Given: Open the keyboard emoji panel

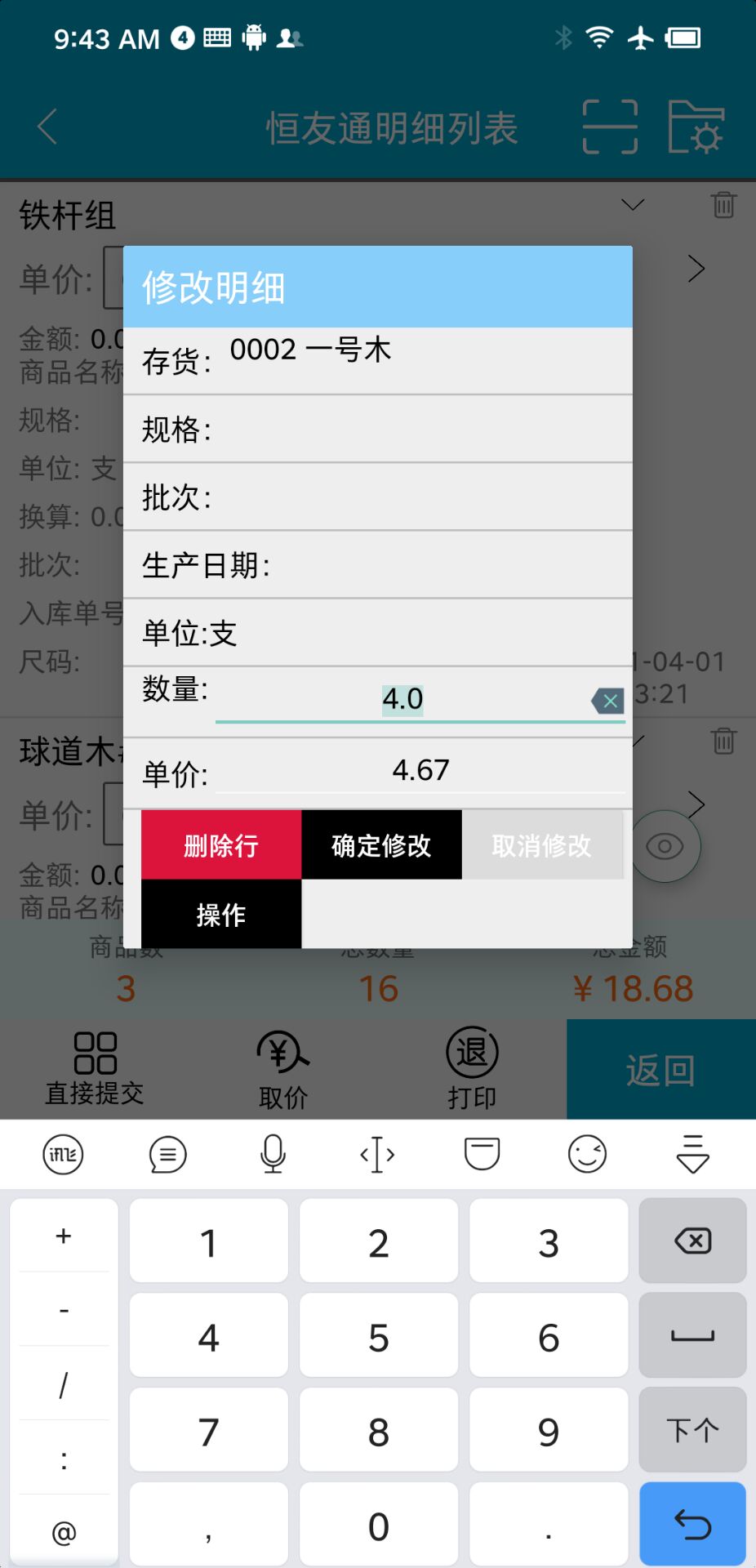Looking at the screenshot, I should pyautogui.click(x=587, y=1155).
